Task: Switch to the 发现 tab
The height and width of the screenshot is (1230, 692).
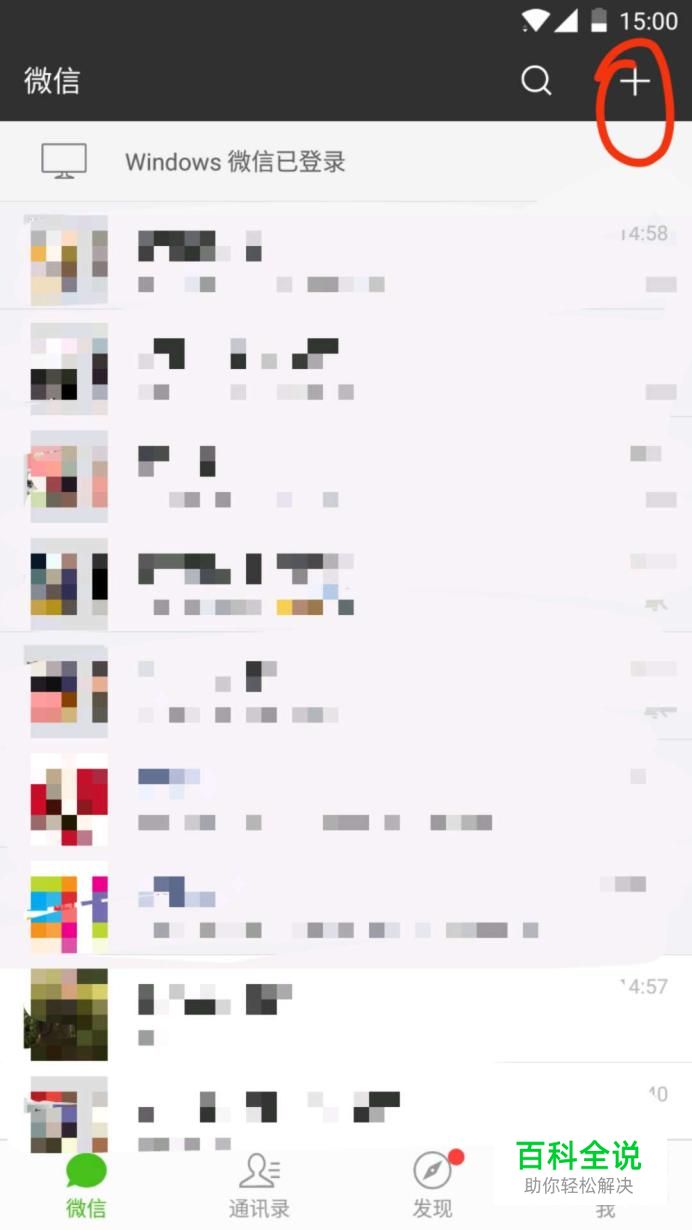Action: pos(433,1184)
